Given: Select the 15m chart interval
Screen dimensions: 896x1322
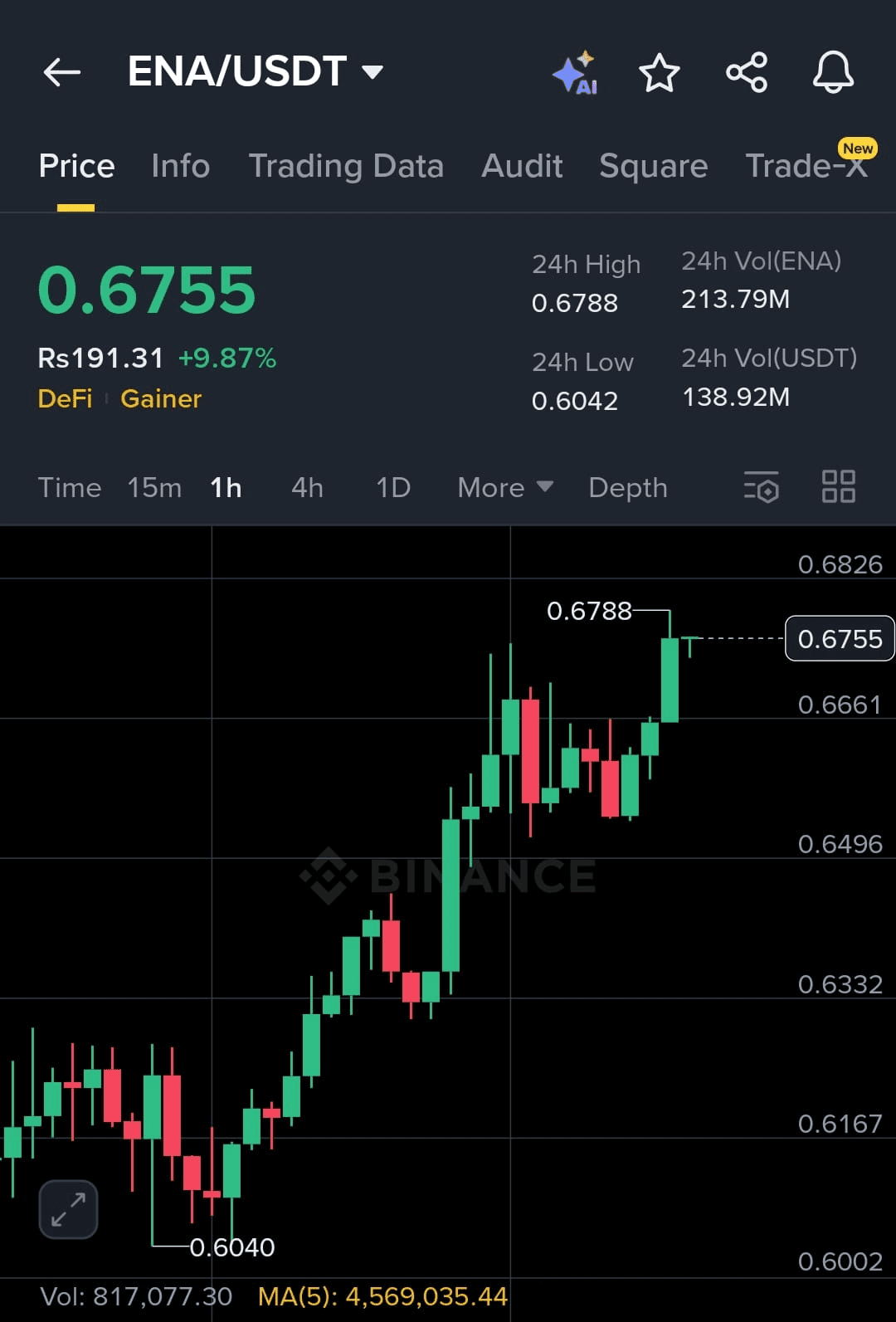Looking at the screenshot, I should [x=154, y=488].
